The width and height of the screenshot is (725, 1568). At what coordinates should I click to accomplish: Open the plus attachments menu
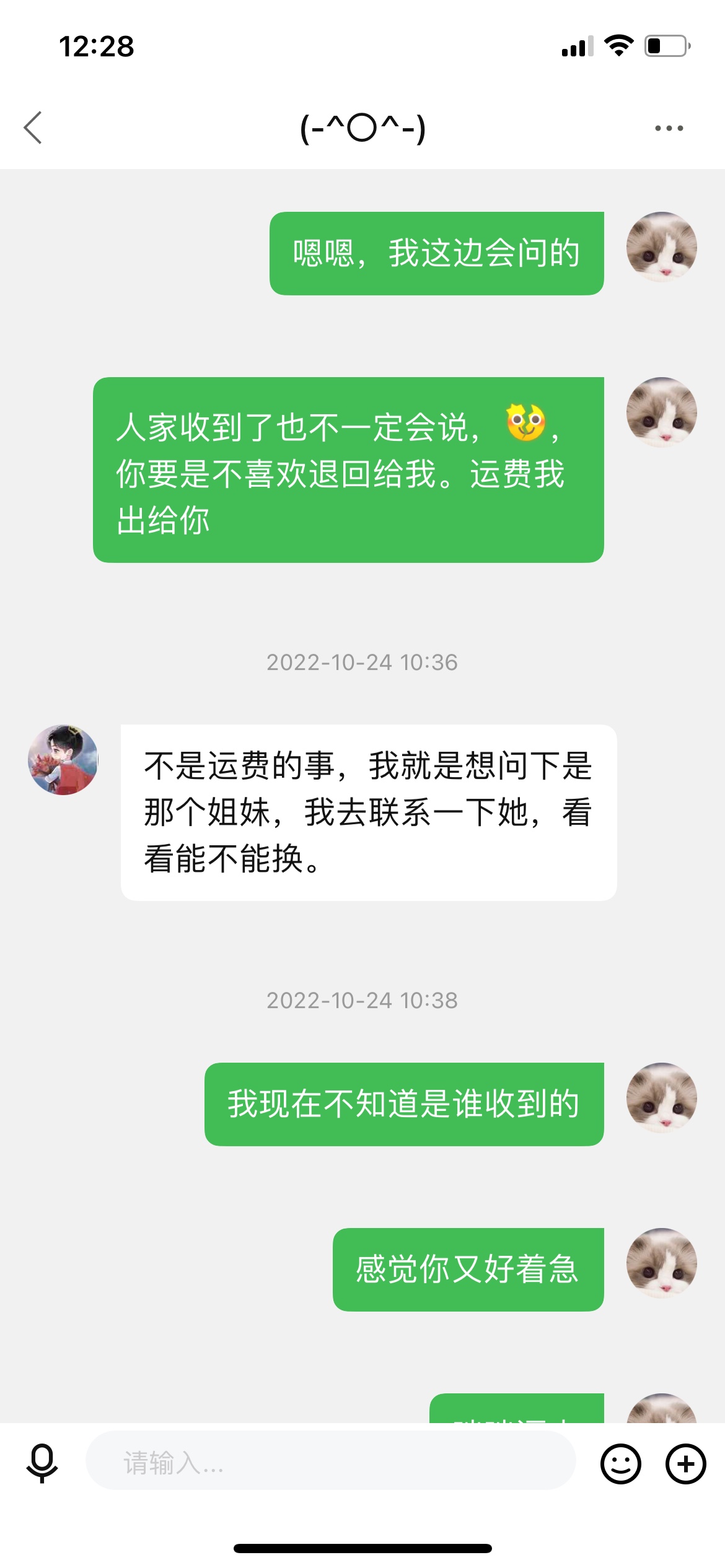[x=685, y=1464]
